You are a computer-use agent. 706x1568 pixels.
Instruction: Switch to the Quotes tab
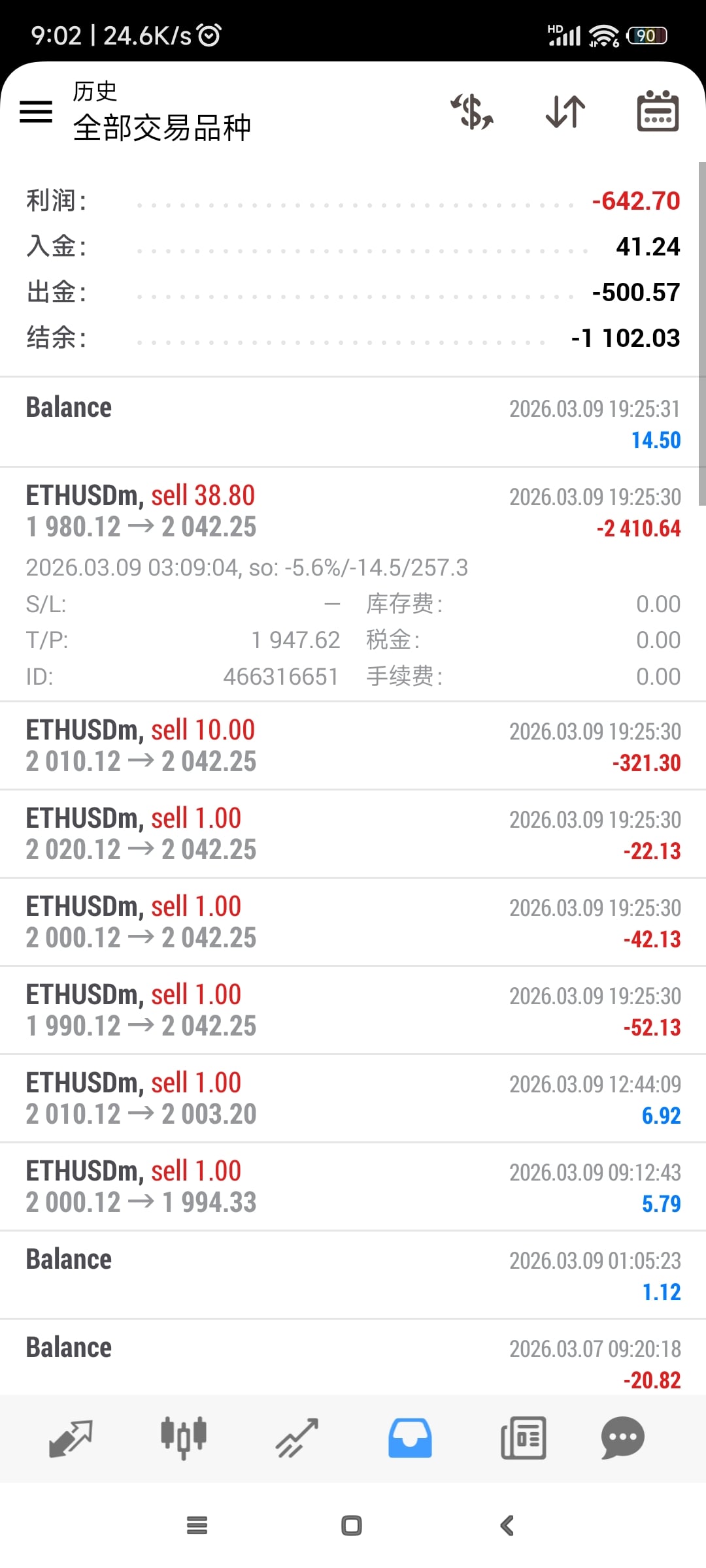(71, 1439)
